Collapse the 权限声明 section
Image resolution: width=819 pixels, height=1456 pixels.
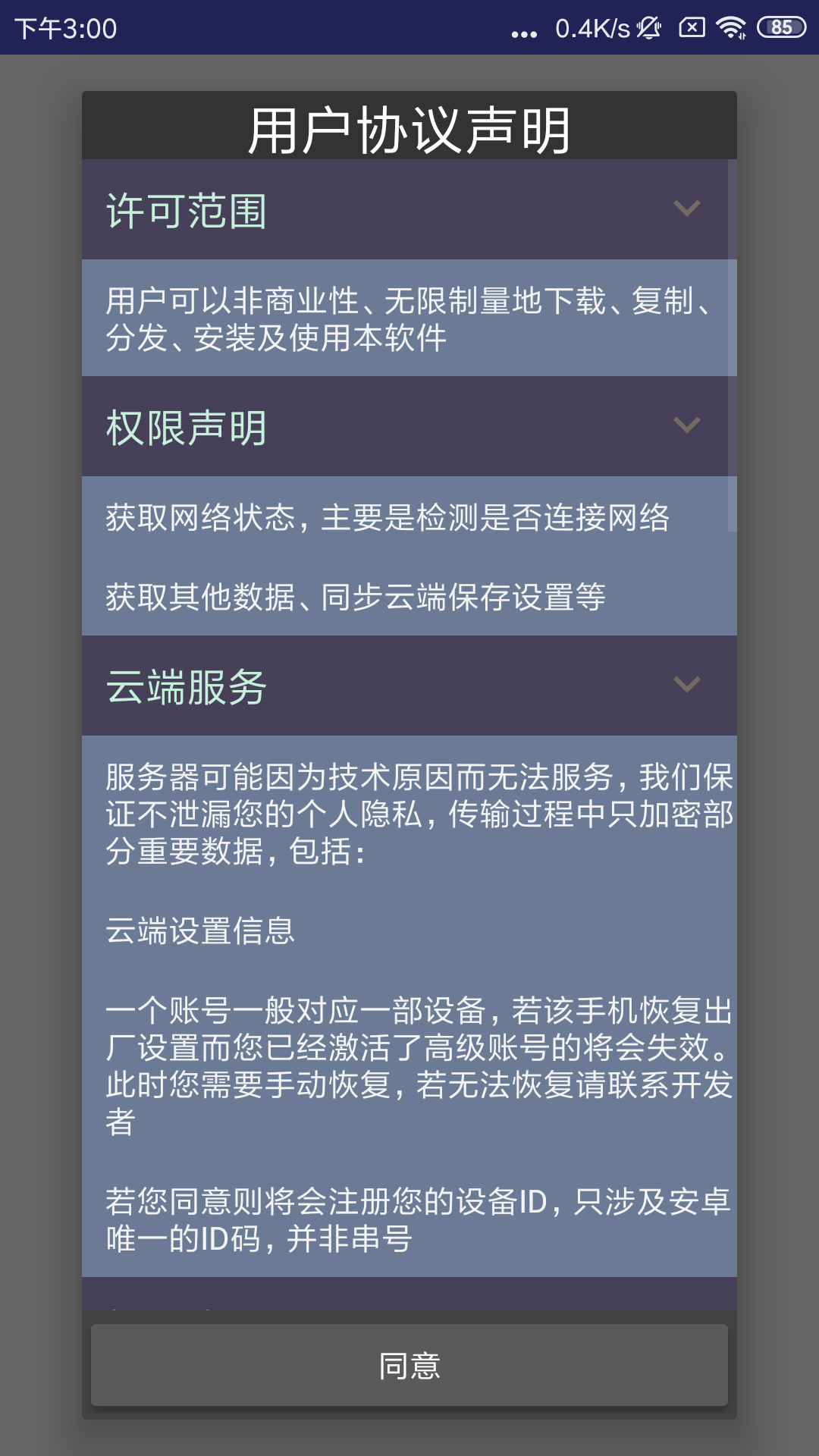click(x=686, y=425)
